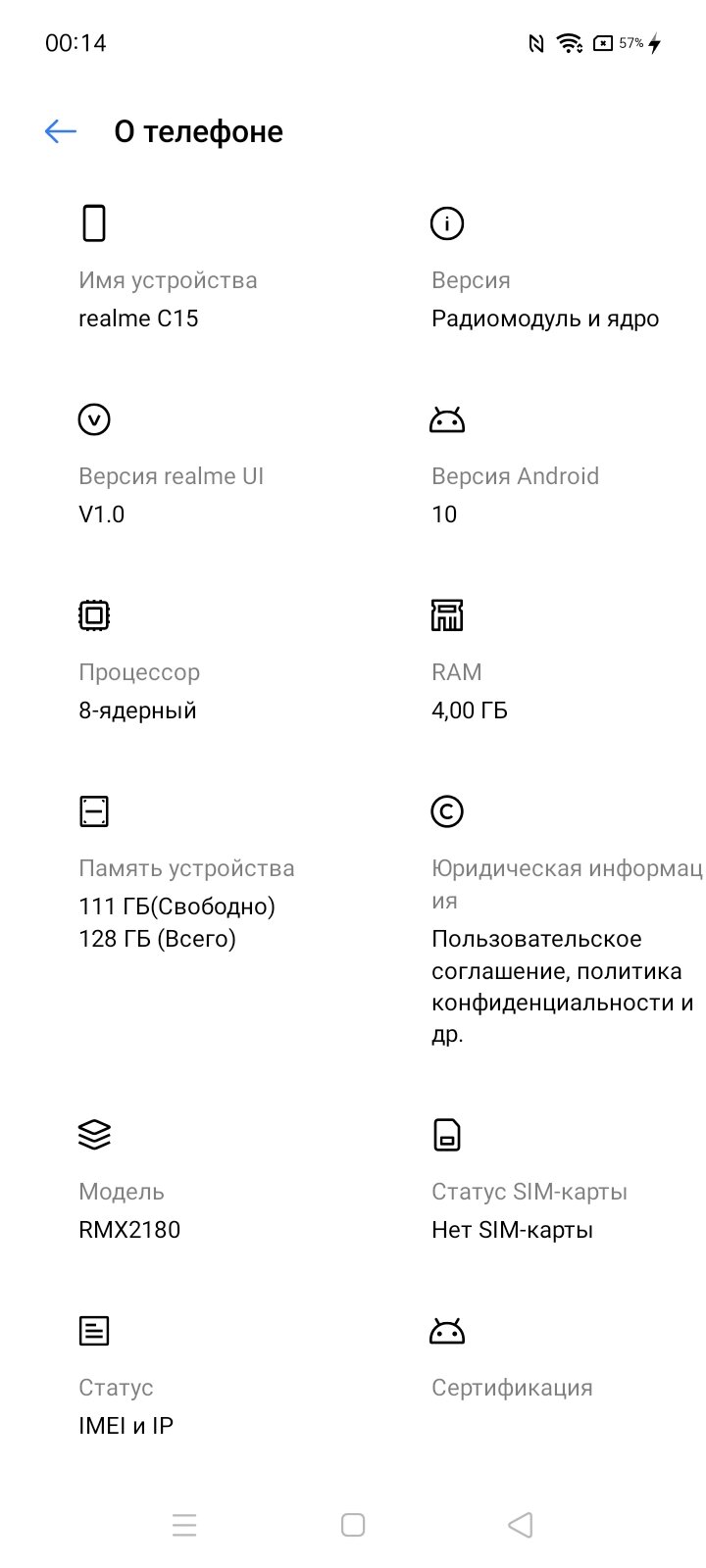Open Статус IMEI и IP
This screenshot has height=1568, width=706.
(196, 1377)
